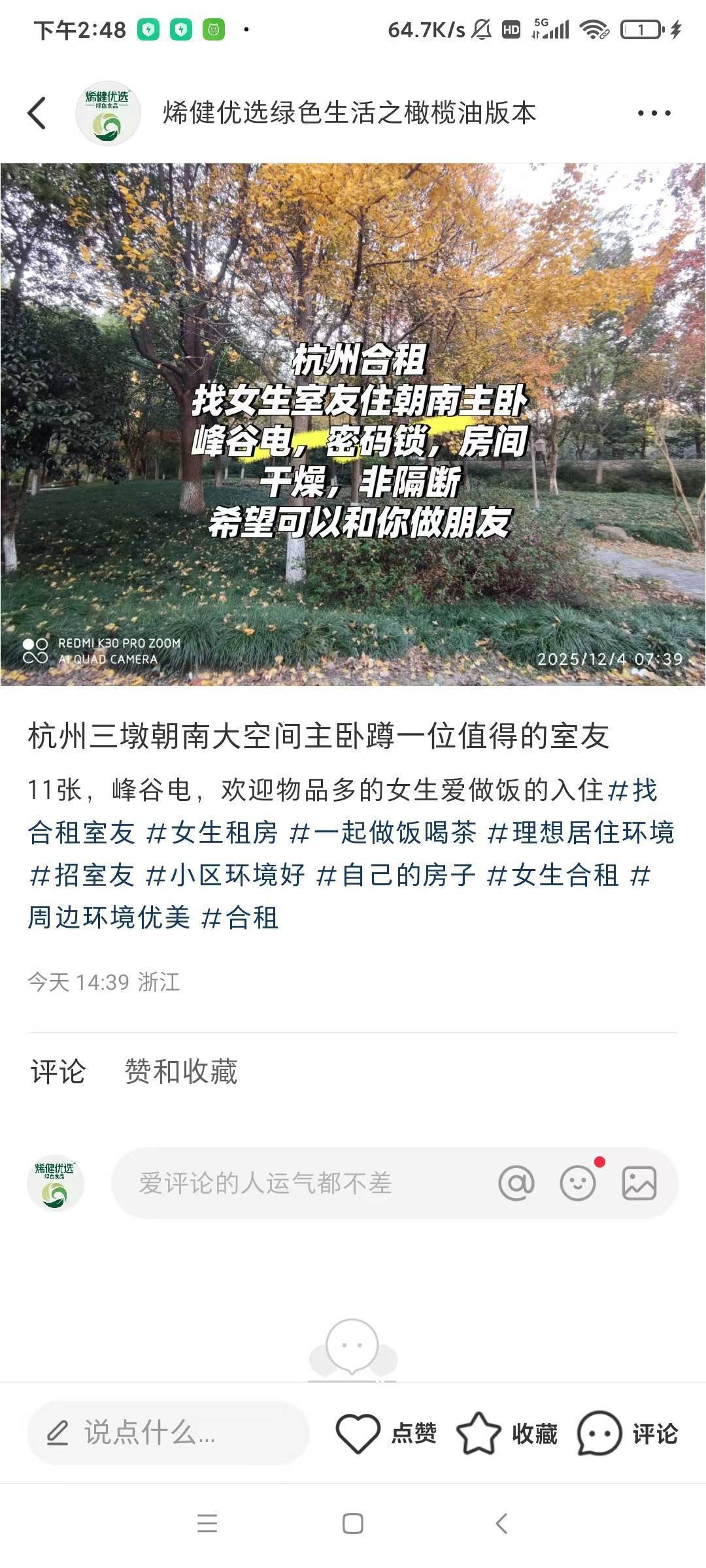Open the #自己的房子 hashtag
Viewport: 706px width, 1568px height.
coord(396,875)
